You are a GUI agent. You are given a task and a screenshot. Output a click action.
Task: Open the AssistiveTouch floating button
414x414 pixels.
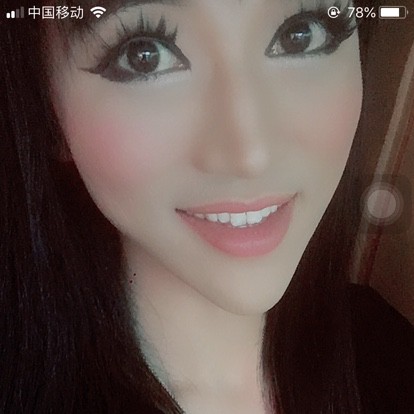[x=382, y=203]
